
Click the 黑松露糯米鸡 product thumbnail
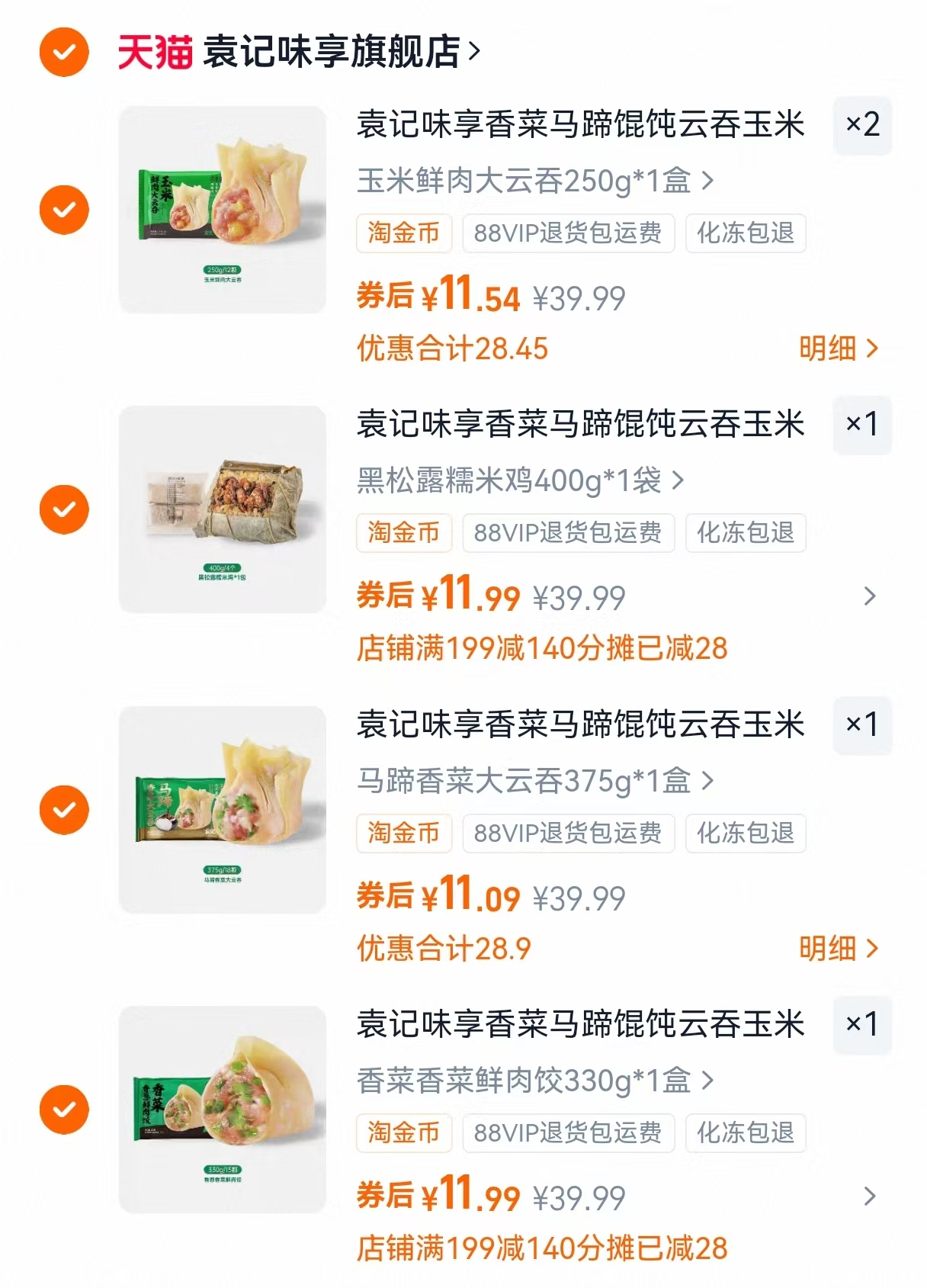click(x=222, y=508)
